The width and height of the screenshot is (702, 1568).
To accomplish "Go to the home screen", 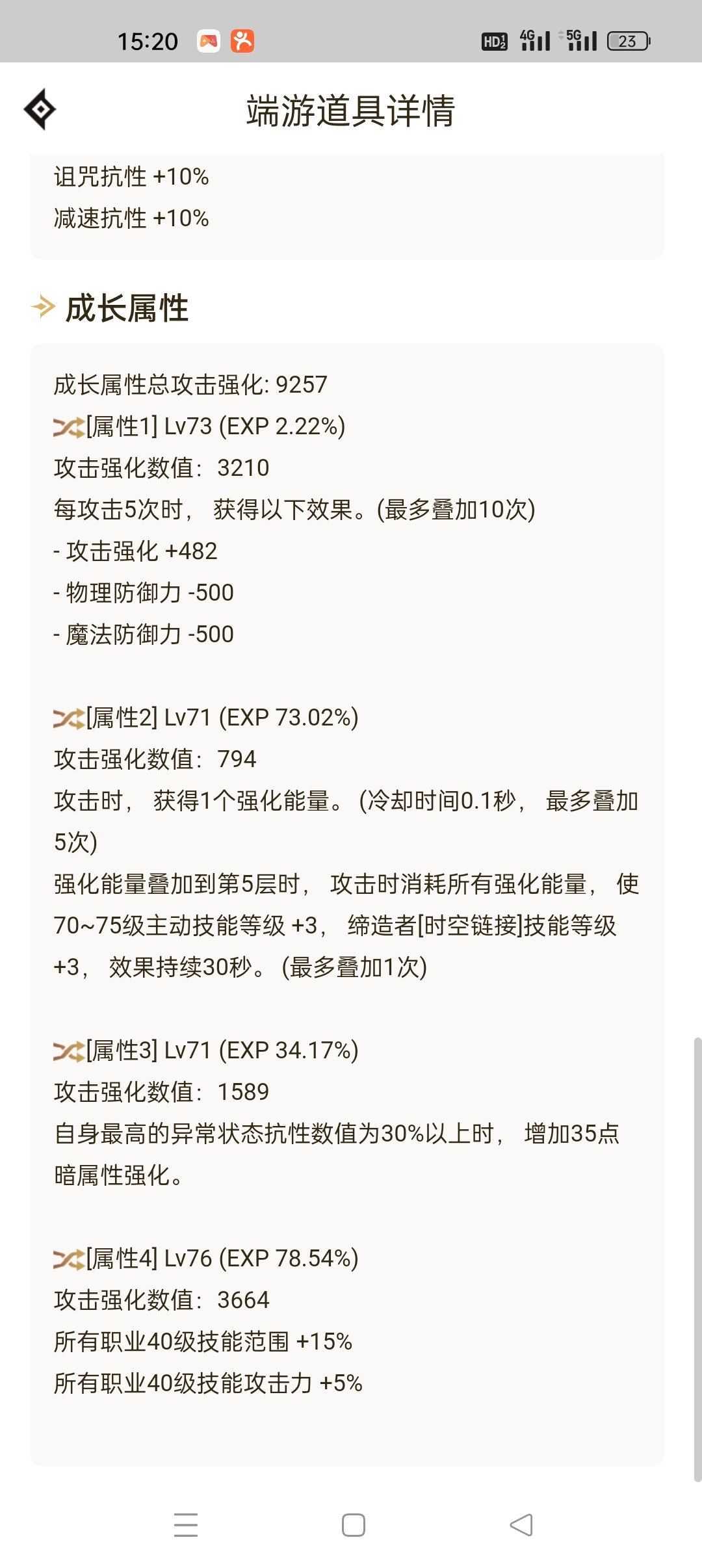I will point(353,1524).
